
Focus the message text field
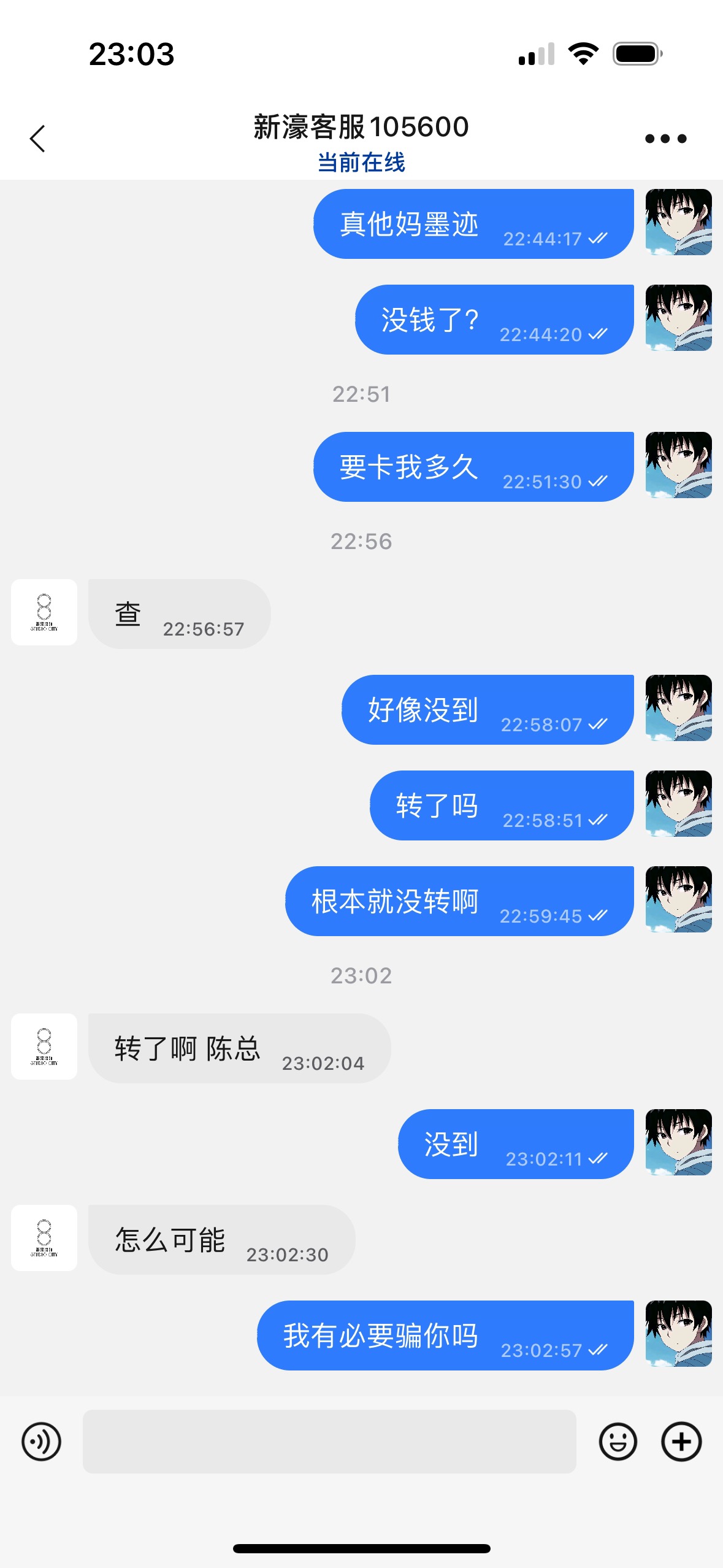tap(329, 1441)
